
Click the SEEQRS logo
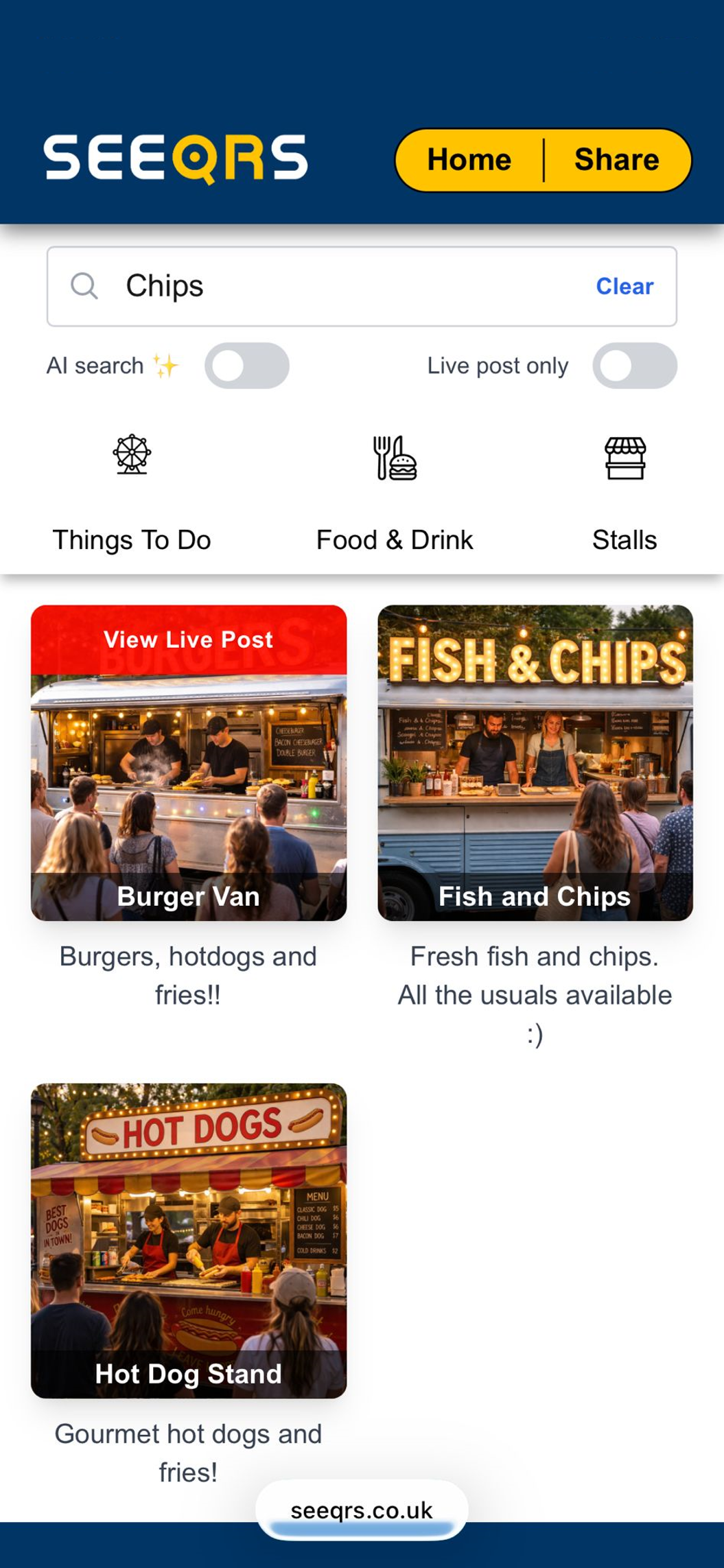(175, 159)
